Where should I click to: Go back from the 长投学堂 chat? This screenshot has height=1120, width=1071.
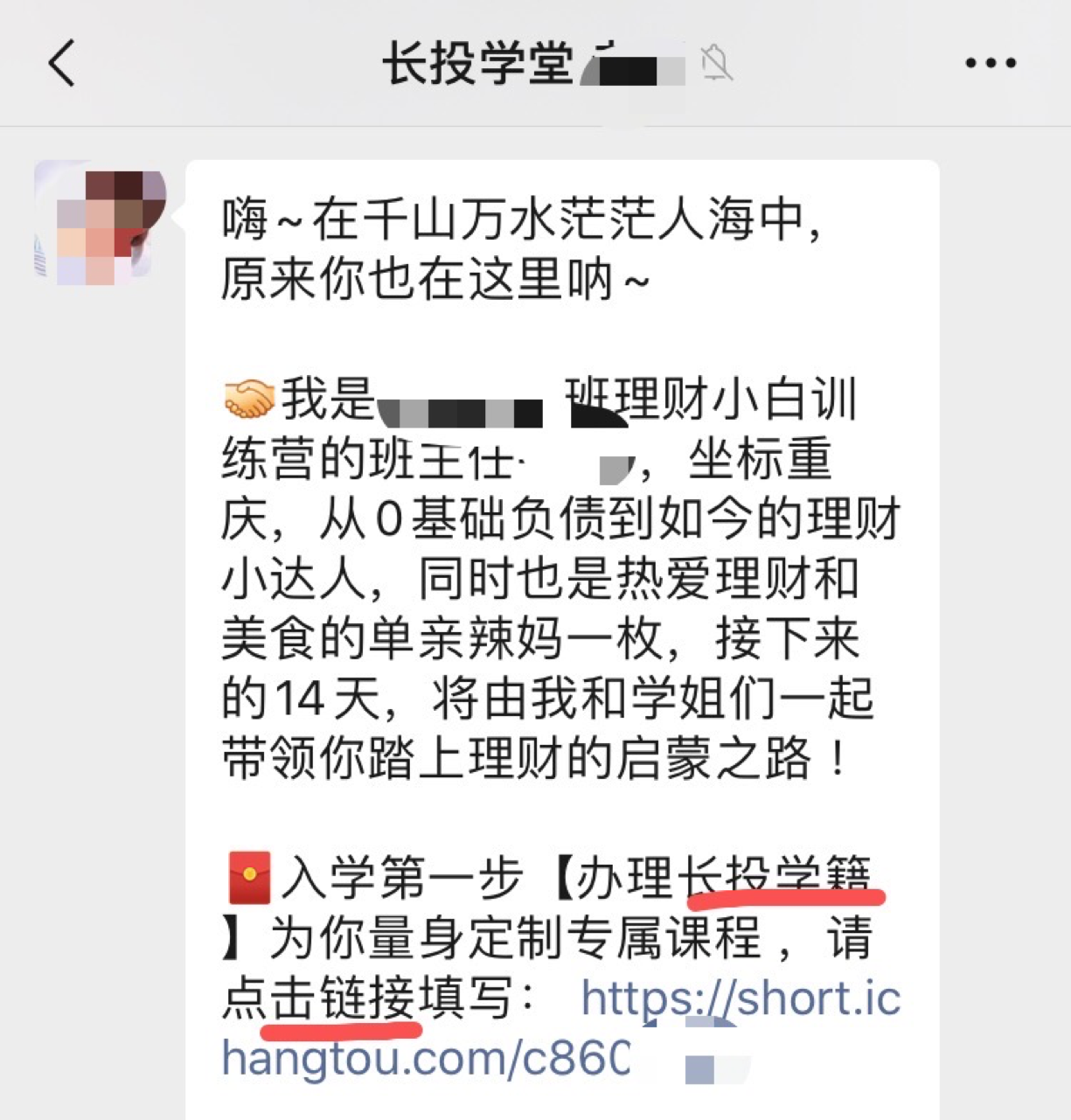(62, 63)
